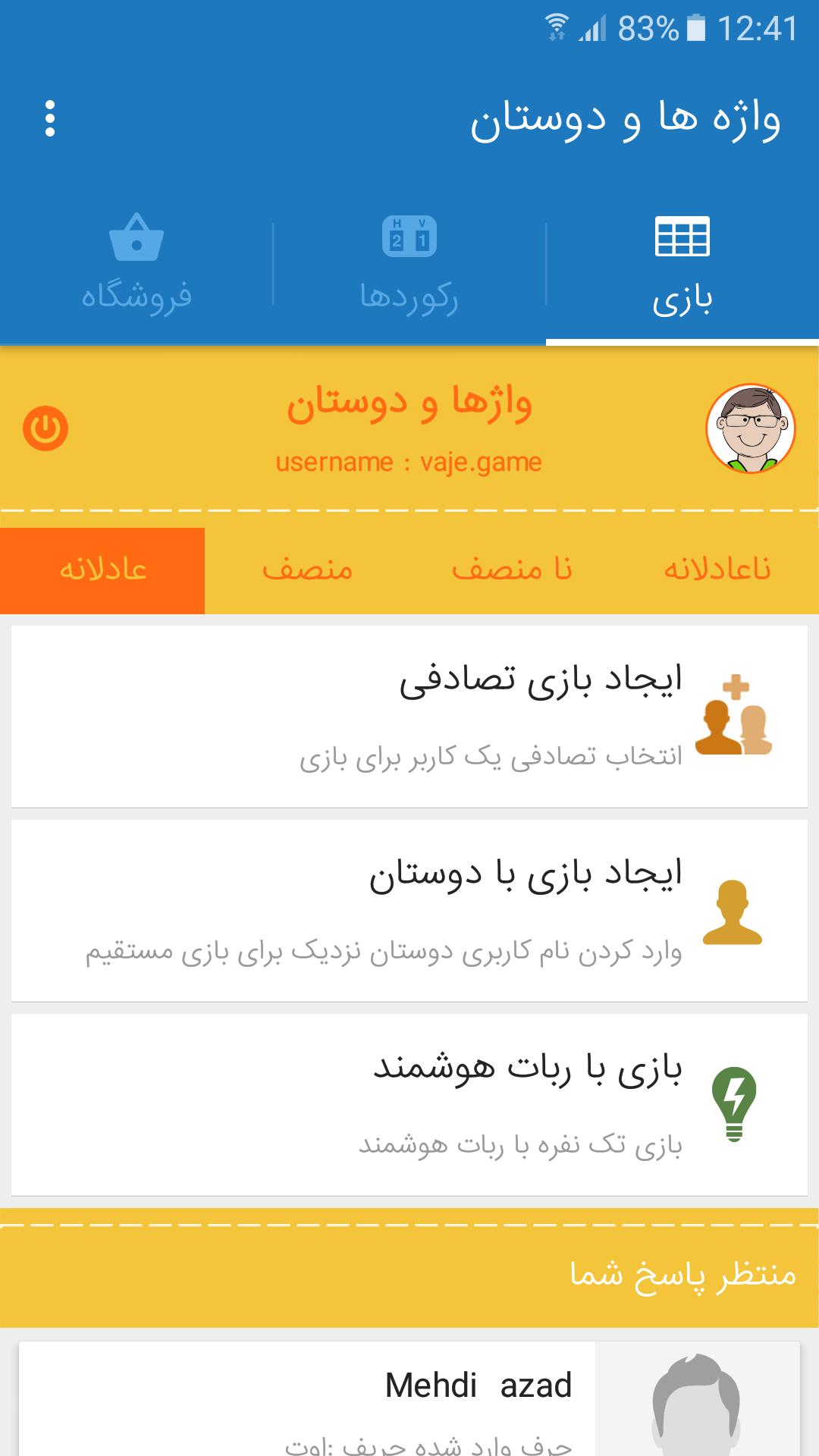Tap the orange power logout icon

click(45, 428)
